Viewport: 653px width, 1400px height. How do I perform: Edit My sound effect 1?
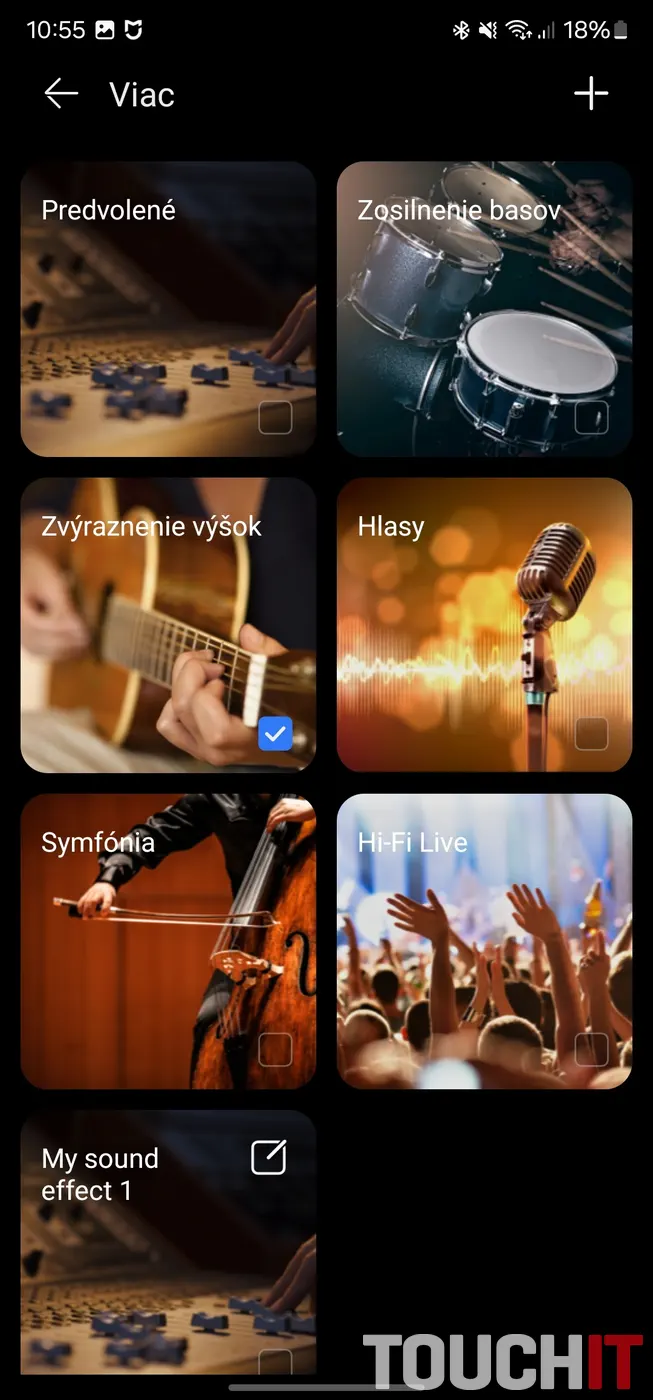pyautogui.click(x=268, y=1158)
